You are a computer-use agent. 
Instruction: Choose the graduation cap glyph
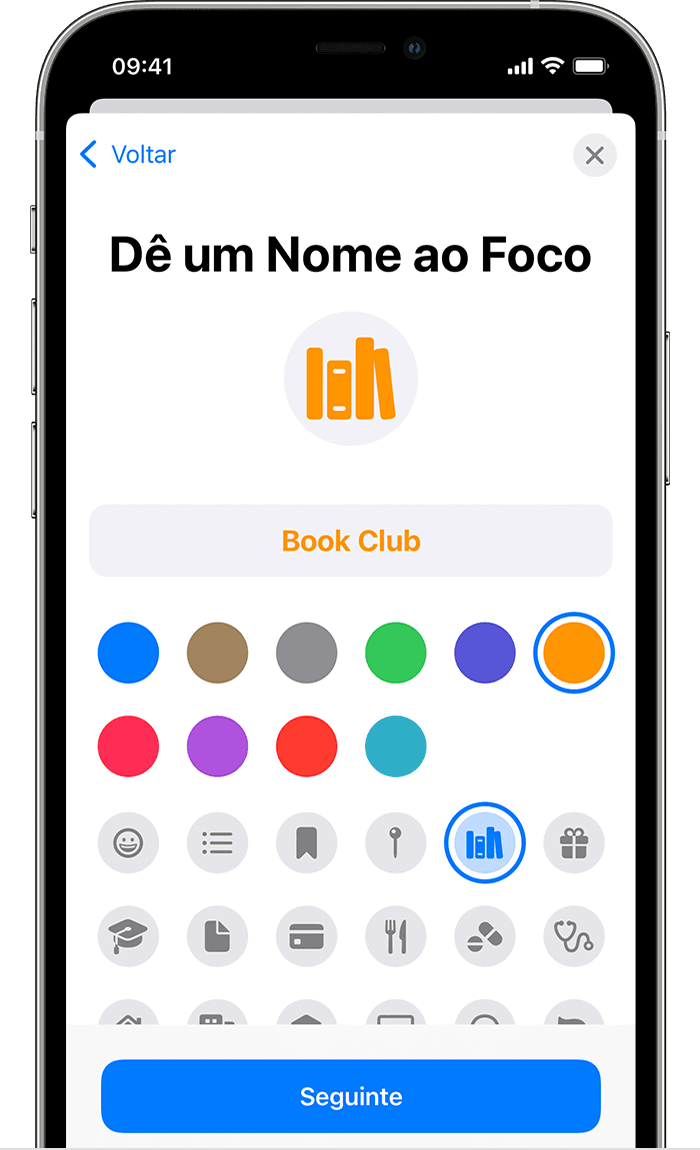point(128,936)
